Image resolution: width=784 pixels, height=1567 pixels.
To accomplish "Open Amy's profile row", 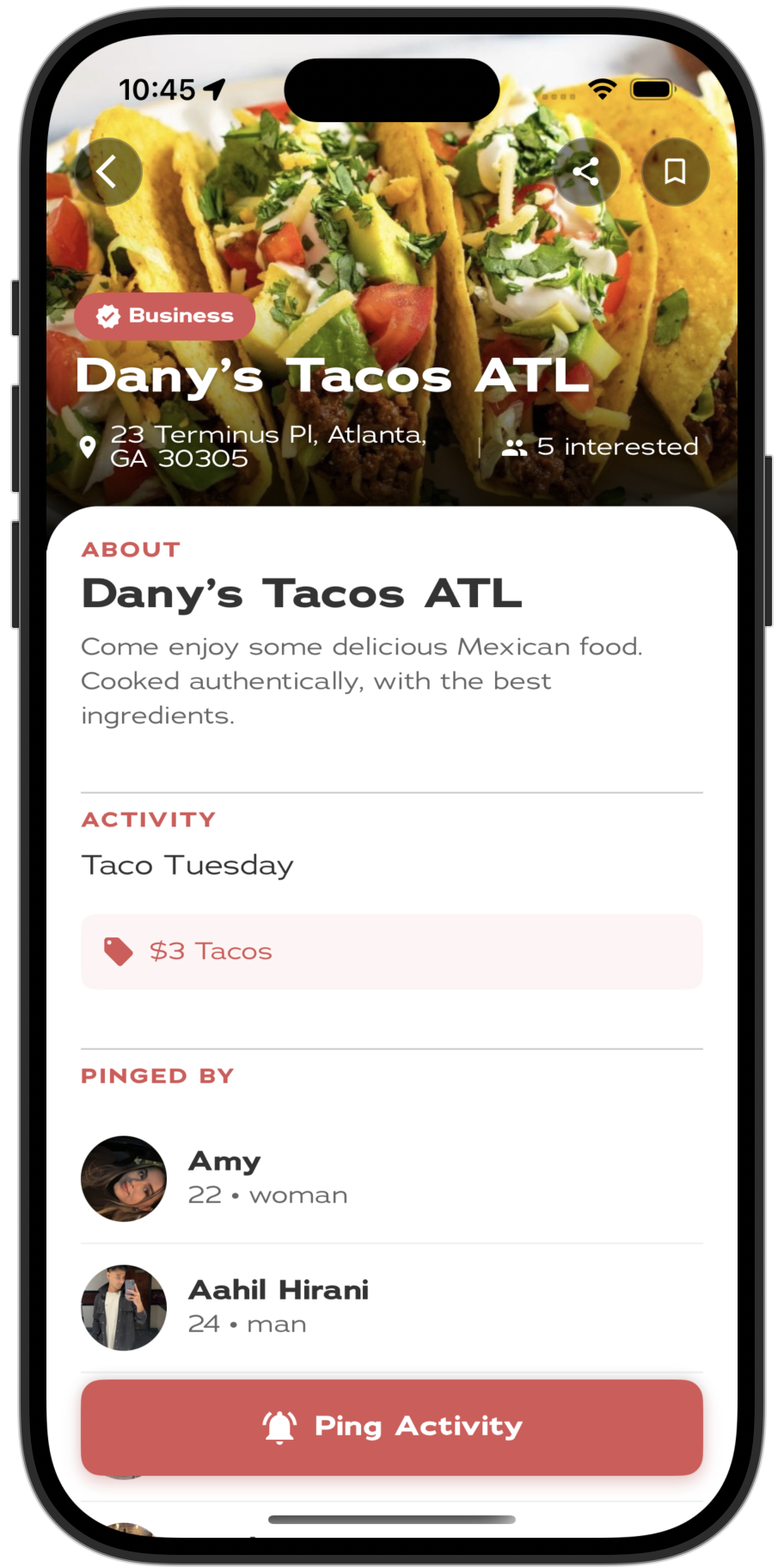I will tap(392, 1178).
